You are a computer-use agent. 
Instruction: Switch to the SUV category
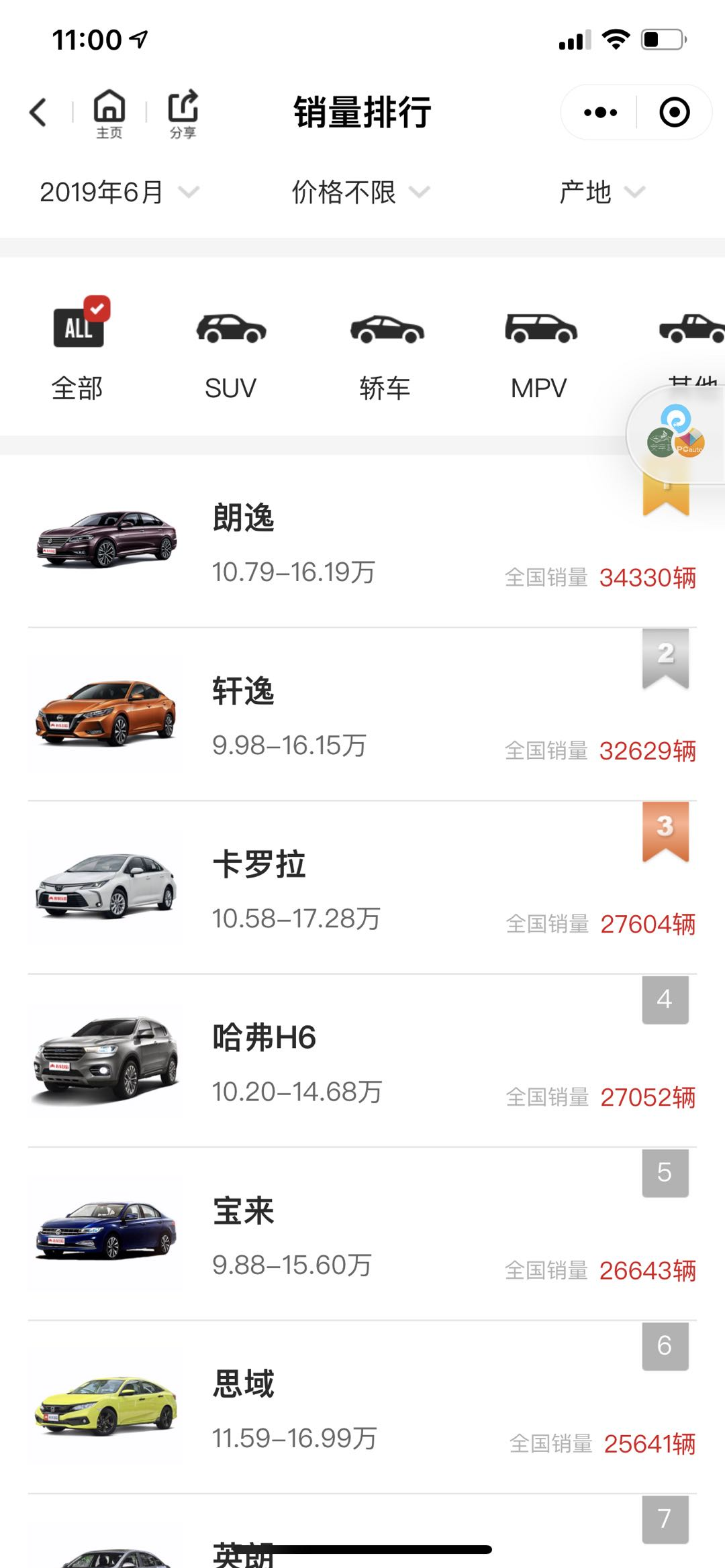(231, 349)
